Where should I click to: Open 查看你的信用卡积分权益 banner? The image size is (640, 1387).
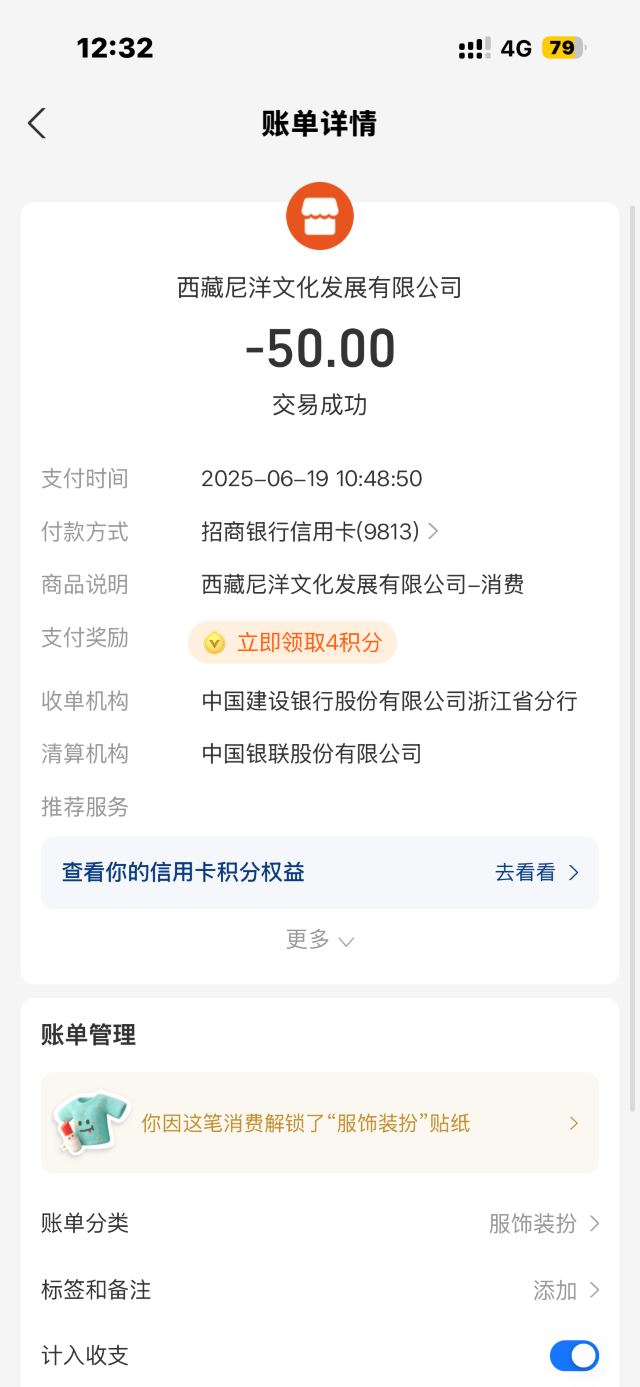320,873
